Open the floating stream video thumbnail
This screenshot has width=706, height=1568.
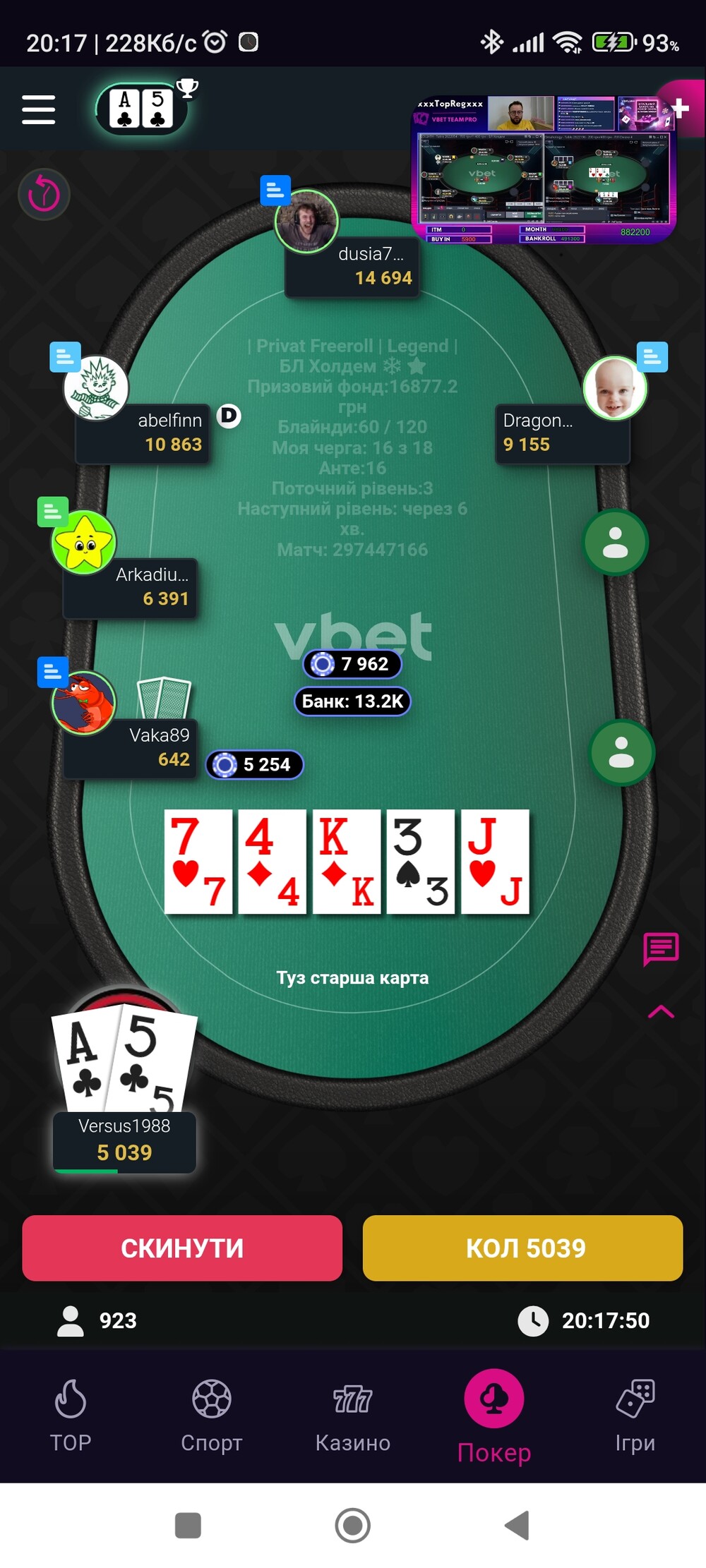[x=543, y=170]
